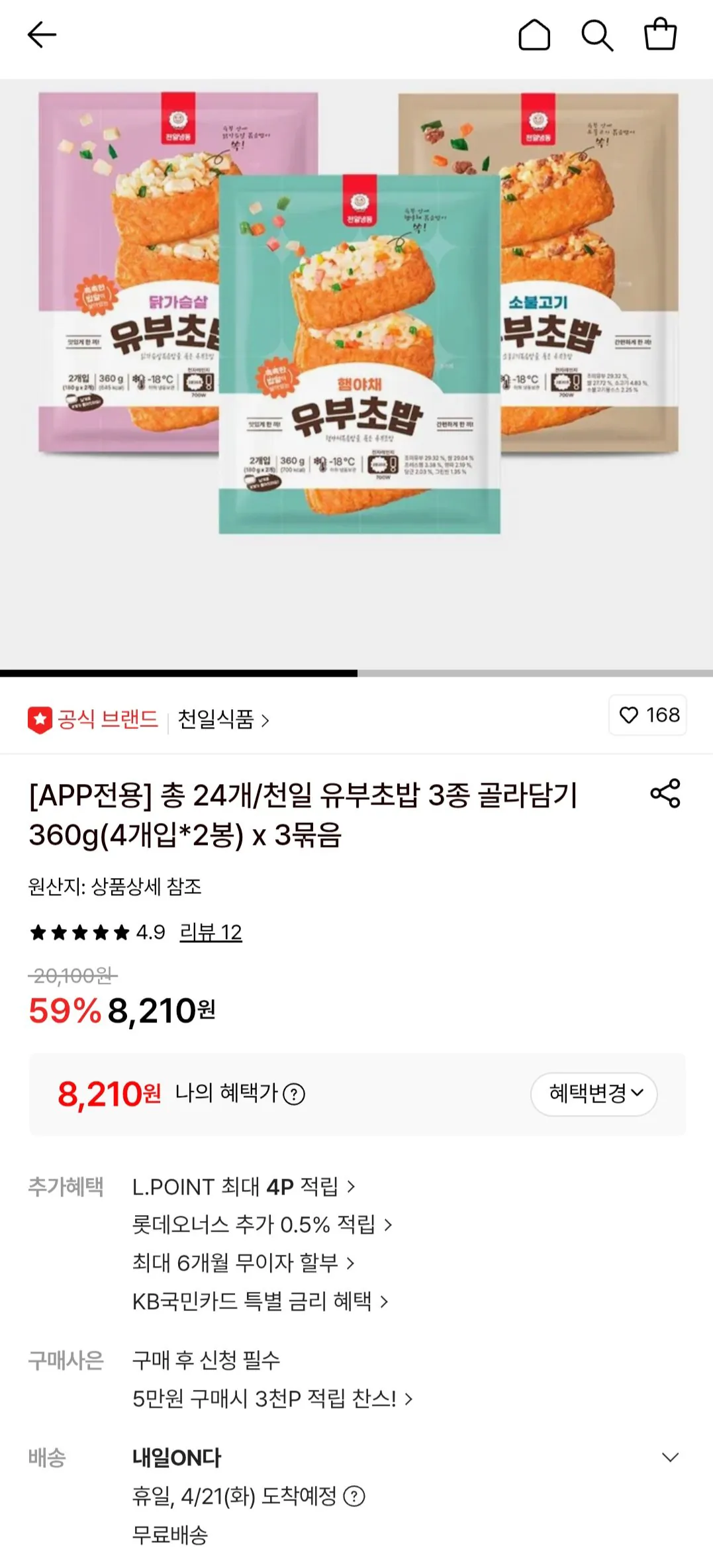Select five-star rating area
Image resolution: width=713 pixels, height=1568 pixels.
click(x=79, y=932)
